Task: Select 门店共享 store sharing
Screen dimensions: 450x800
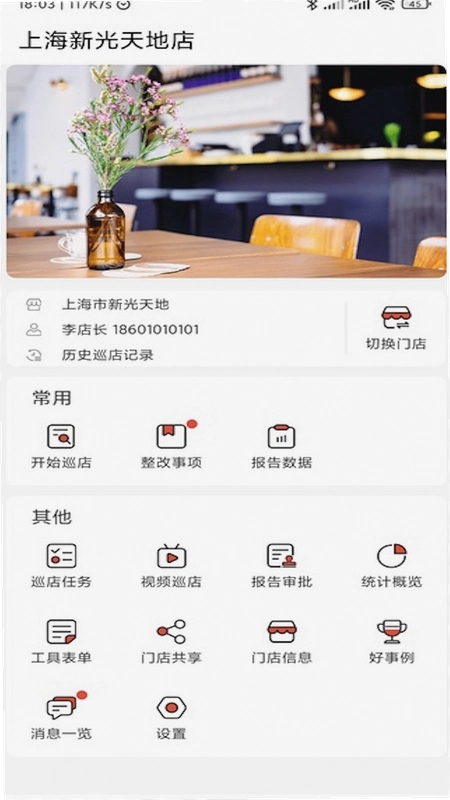Action: point(171,642)
